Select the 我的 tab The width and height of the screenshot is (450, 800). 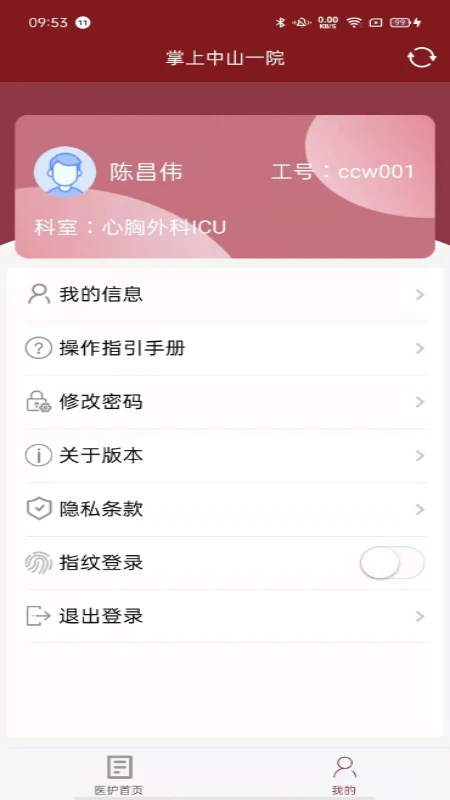click(x=344, y=776)
